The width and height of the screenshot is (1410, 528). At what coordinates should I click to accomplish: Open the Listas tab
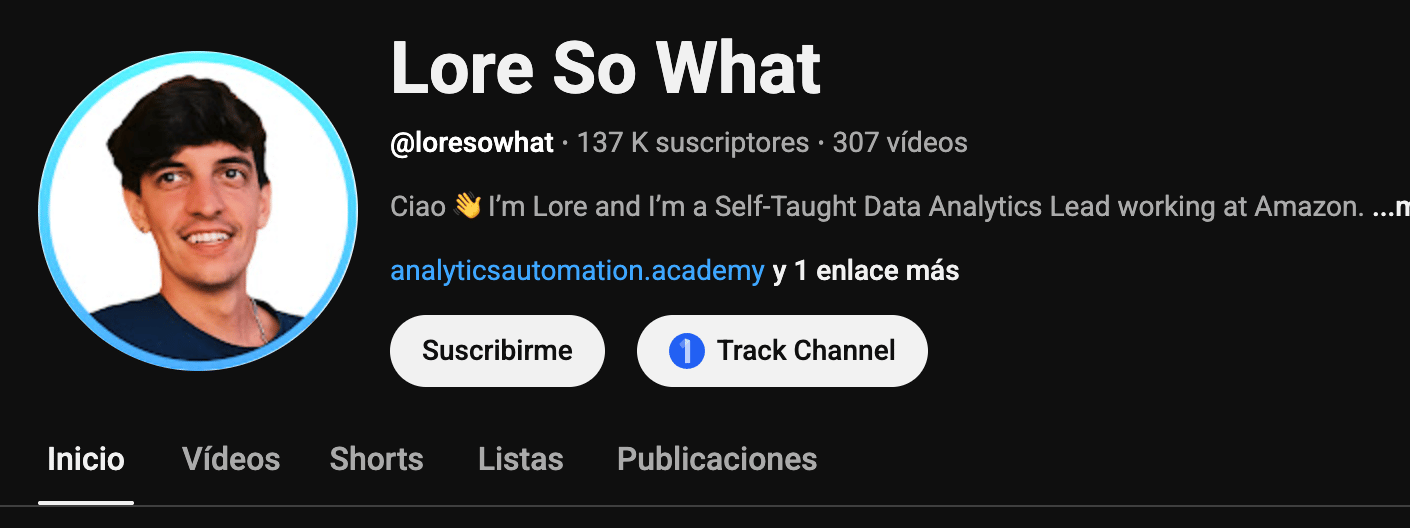click(520, 459)
